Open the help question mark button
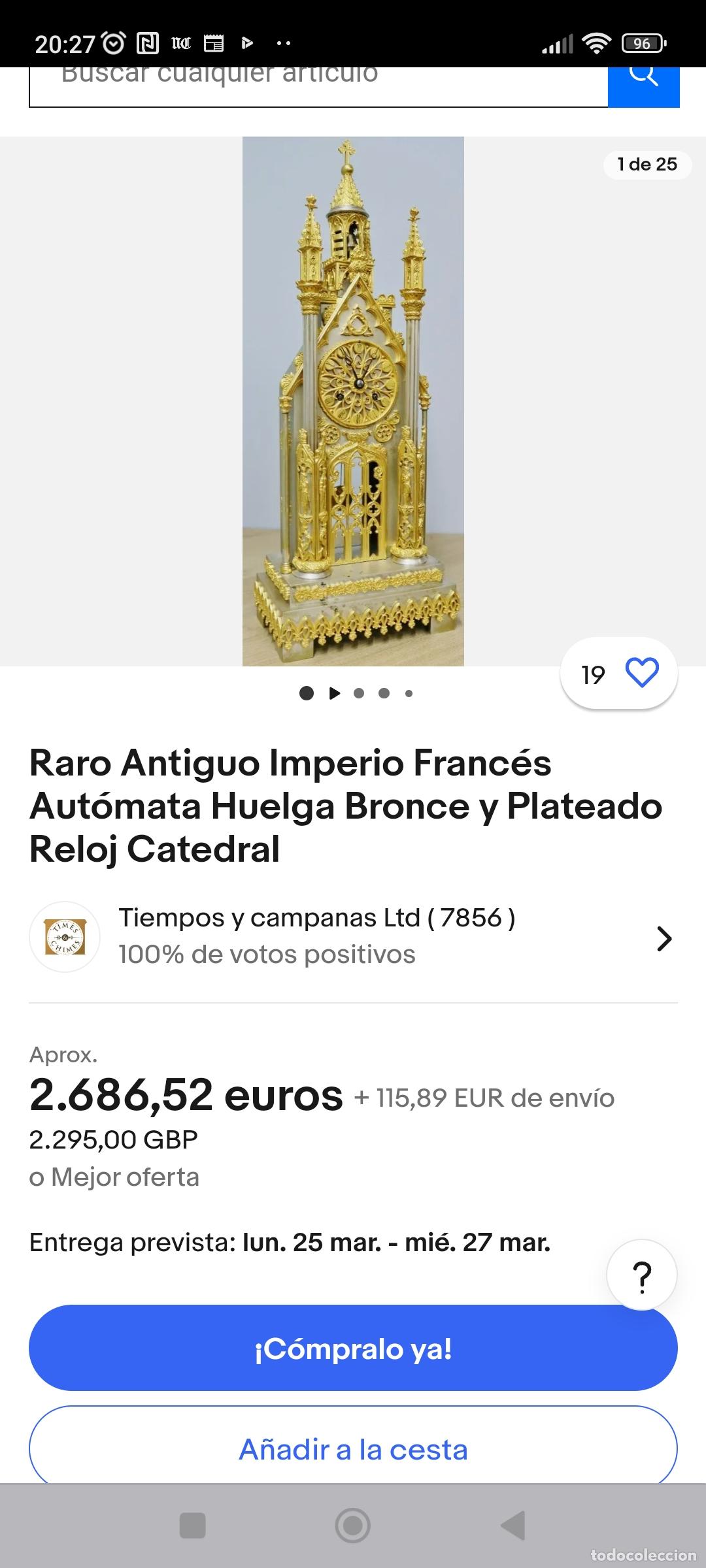The height and width of the screenshot is (1568, 706). click(642, 1275)
